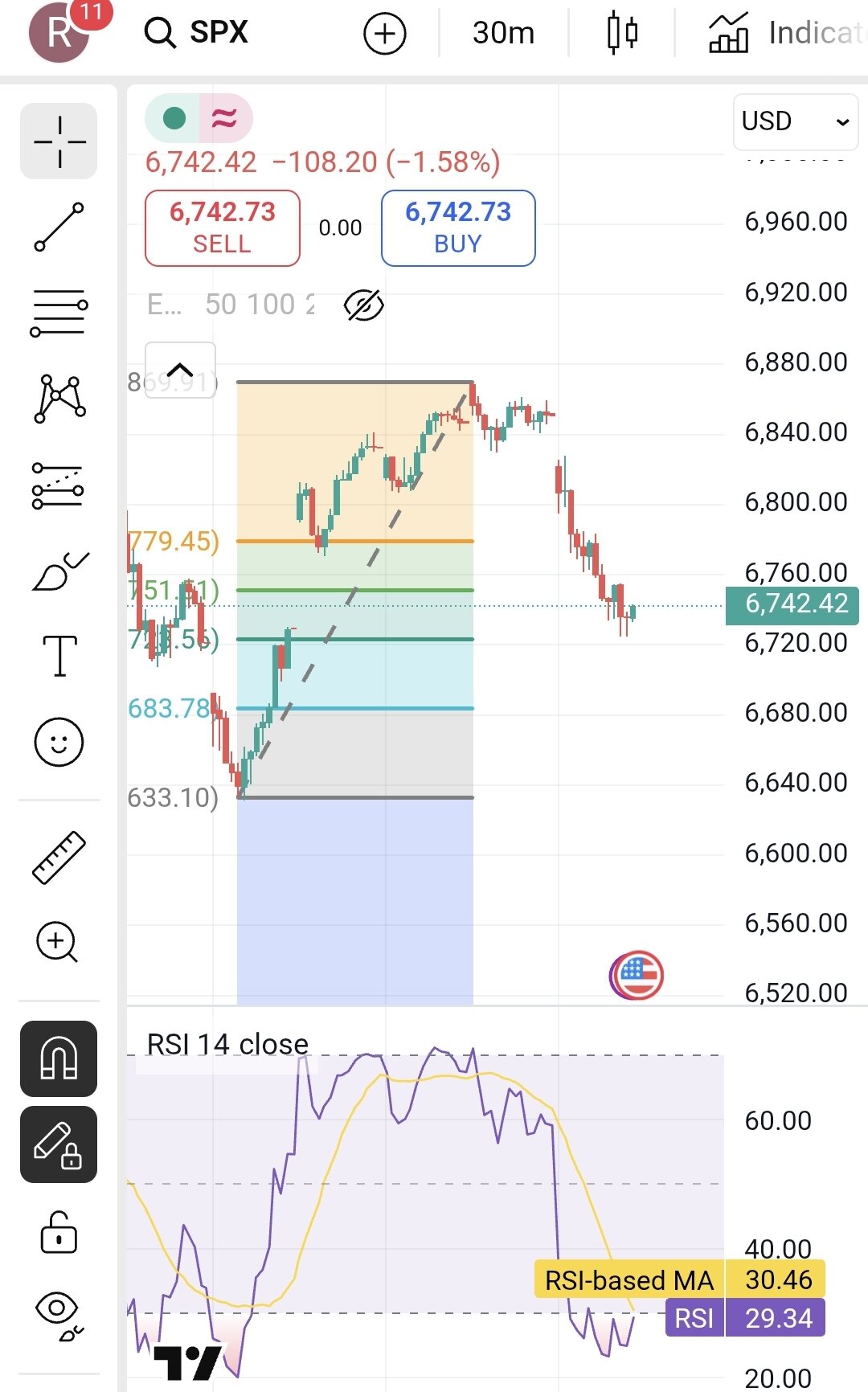This screenshot has height=1392, width=868.
Task: Select the zoom in tool
Action: [59, 942]
